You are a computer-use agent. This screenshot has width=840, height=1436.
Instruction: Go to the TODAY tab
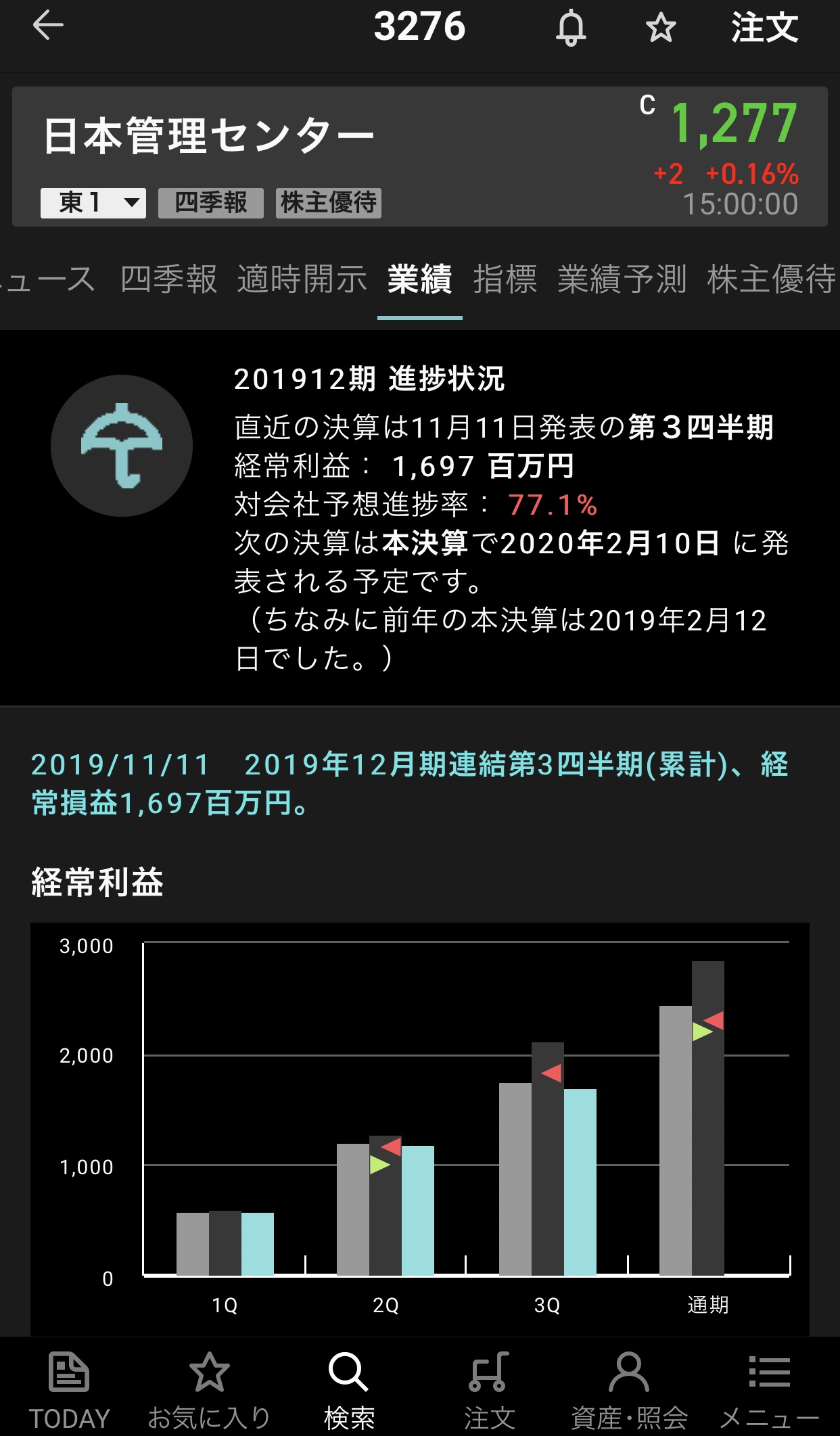tap(69, 1389)
